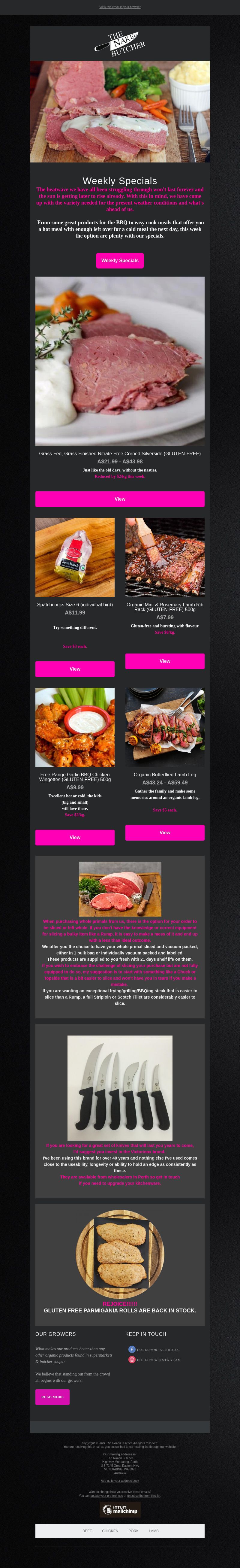Go to the Pork category

[x=133, y=1530]
